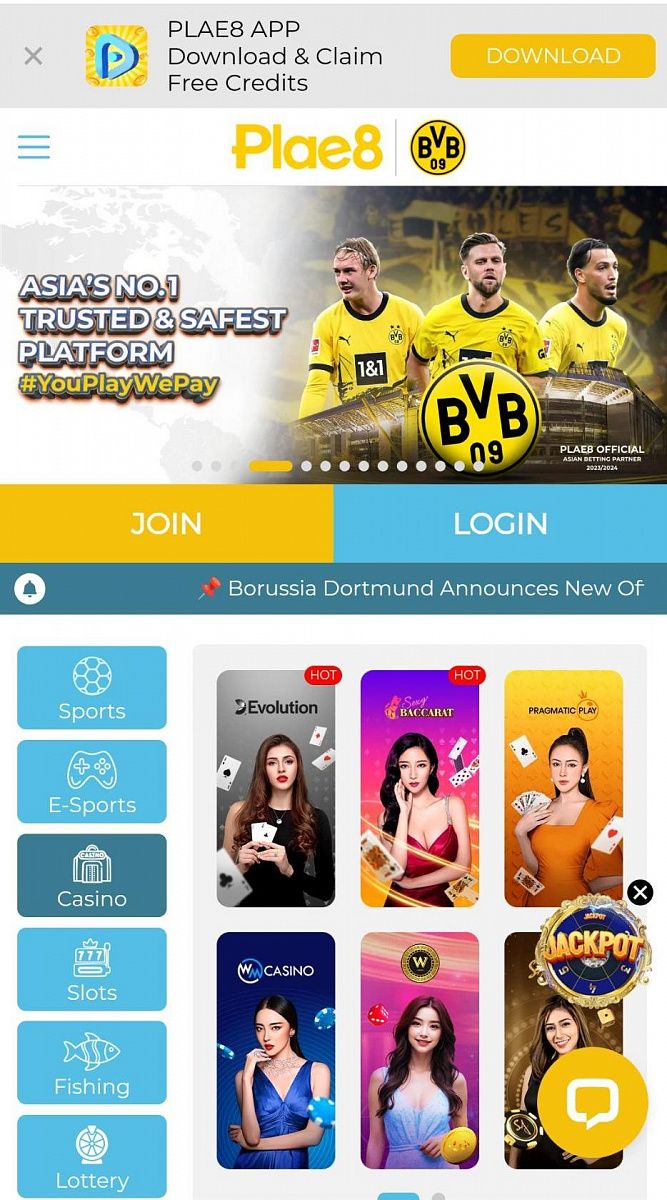Start a live chat with support
The image size is (667, 1200).
click(x=593, y=1103)
